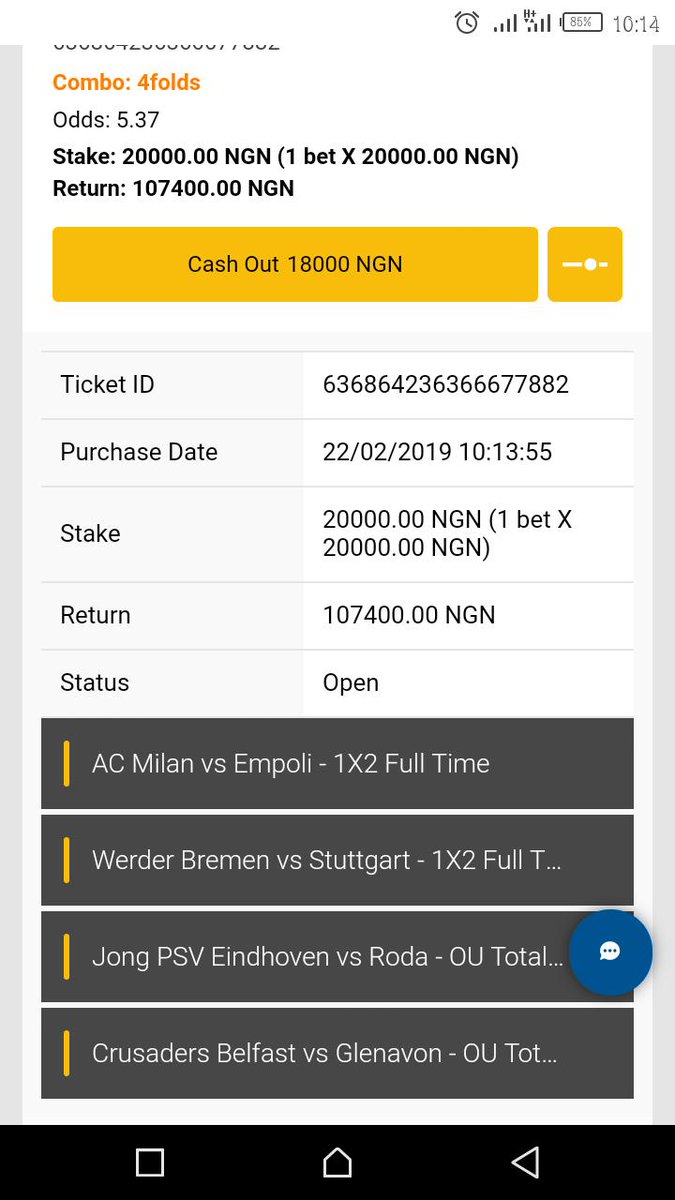
Task: Expand Crusaders Belfast vs Glenavon selection
Action: click(x=337, y=1053)
